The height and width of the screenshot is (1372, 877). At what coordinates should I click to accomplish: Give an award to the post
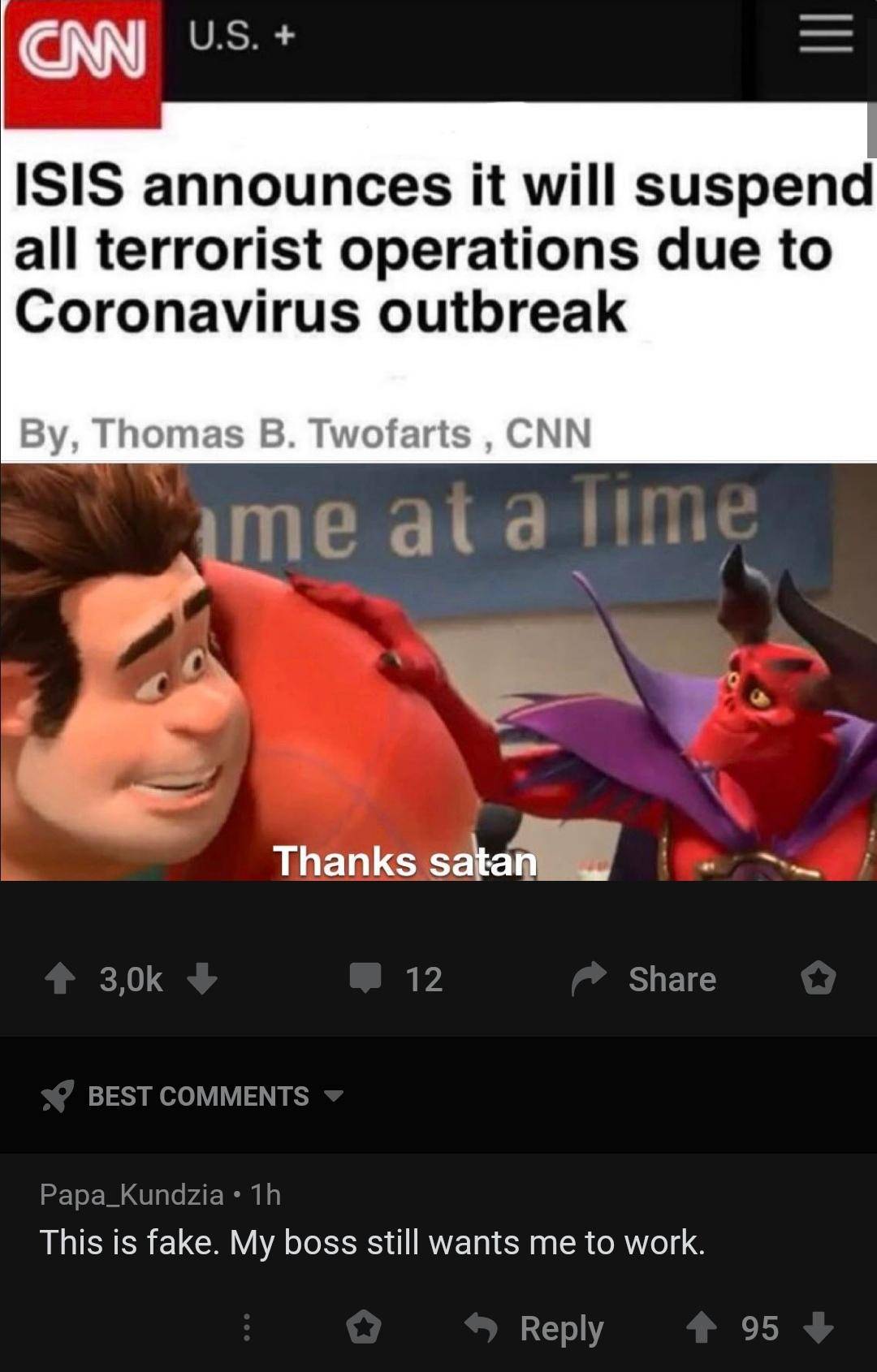coord(818,978)
